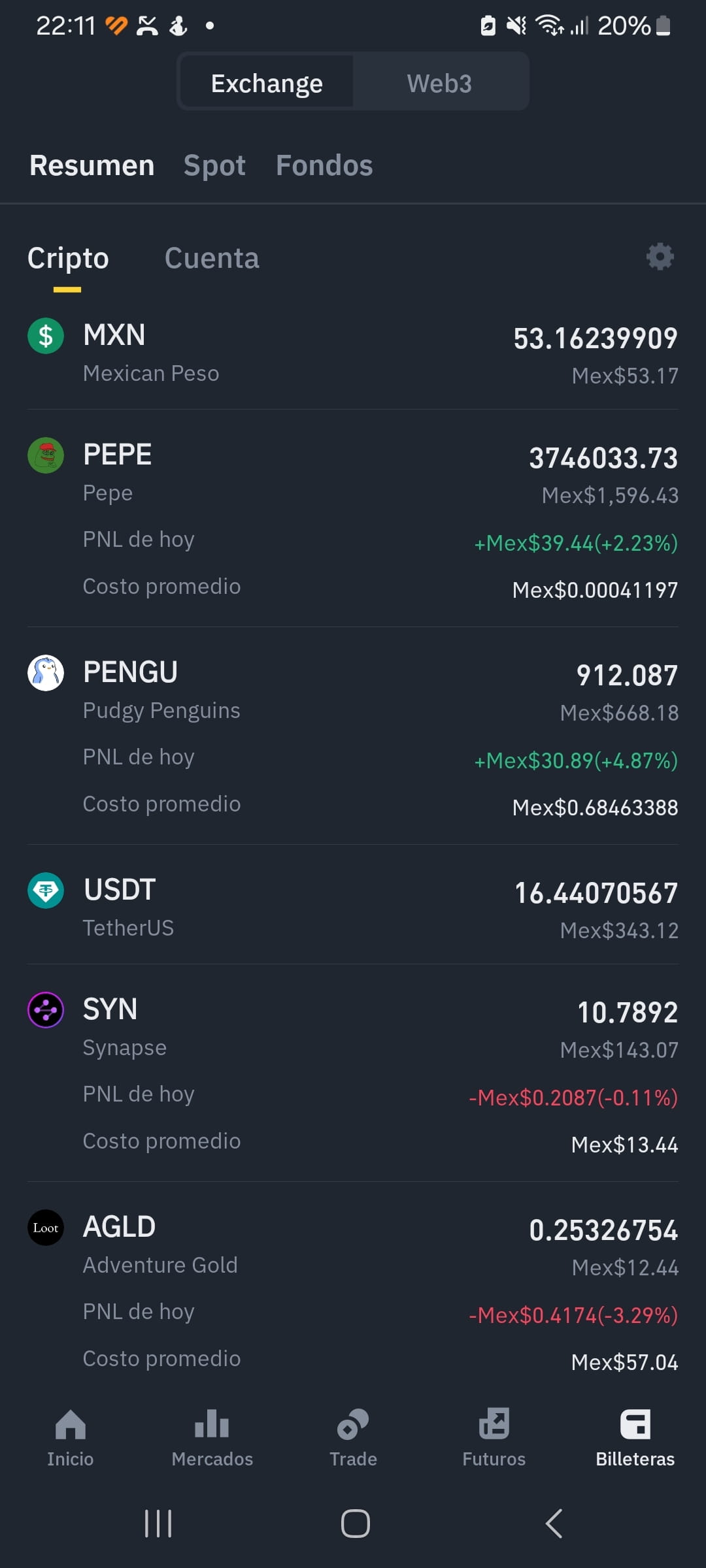The image size is (706, 1568).
Task: Keep the Exchange view selected
Action: [266, 82]
